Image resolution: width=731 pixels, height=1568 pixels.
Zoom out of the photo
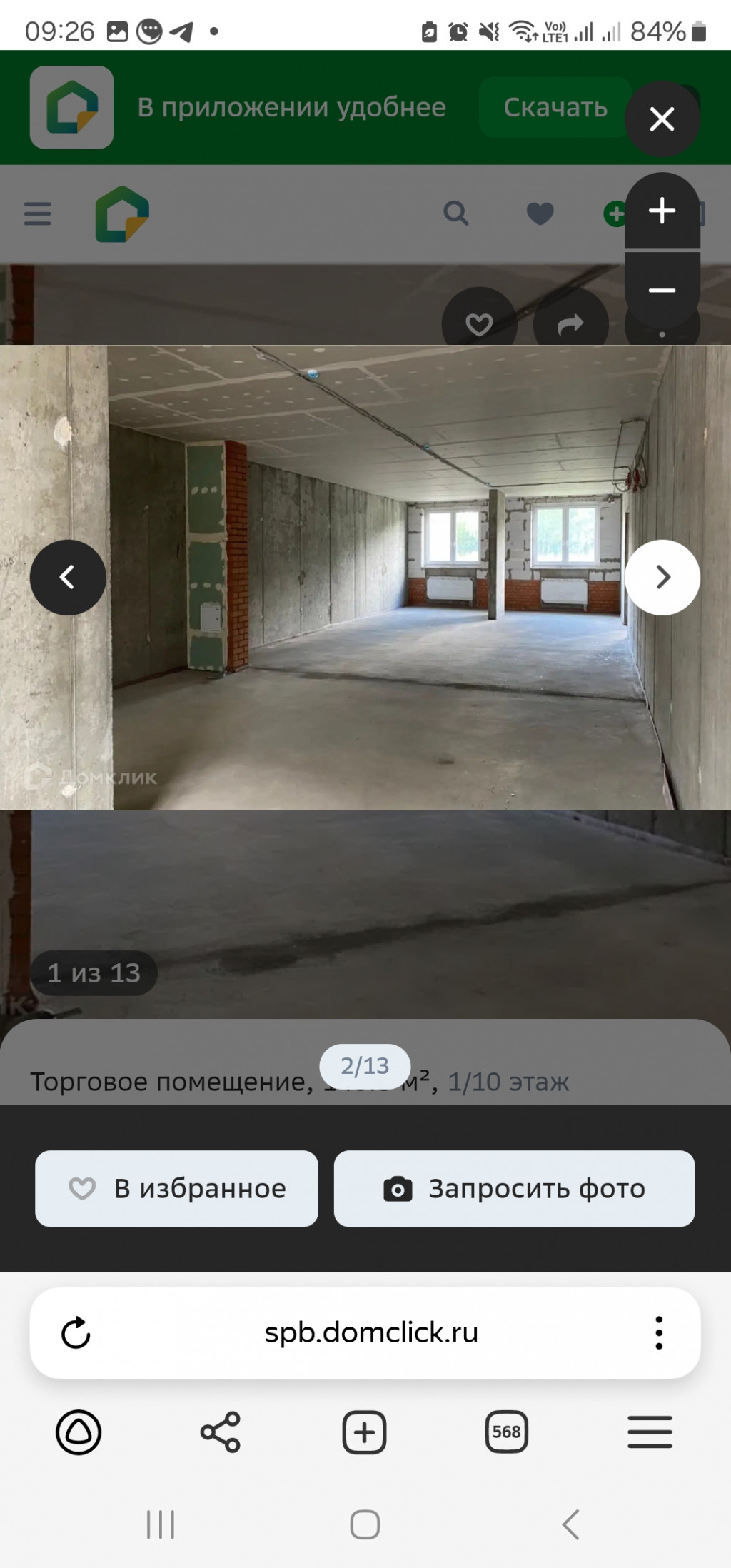[662, 290]
